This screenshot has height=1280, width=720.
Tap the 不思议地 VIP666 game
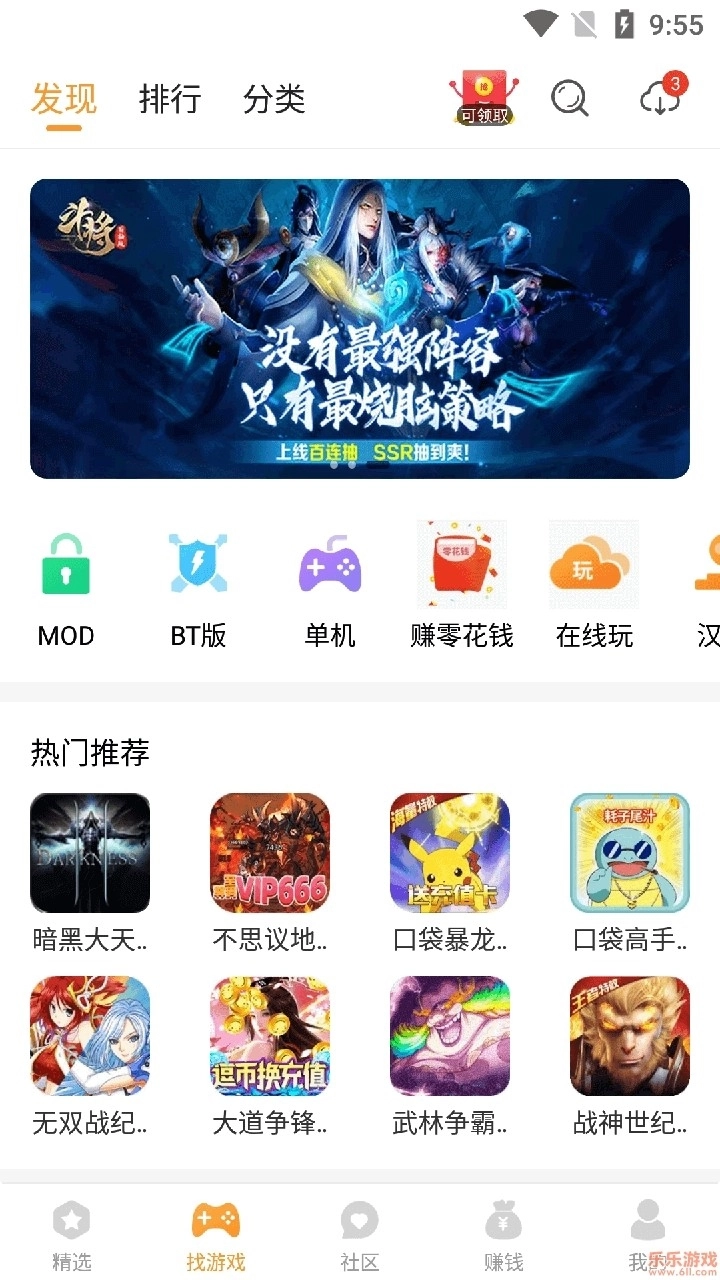[270, 853]
